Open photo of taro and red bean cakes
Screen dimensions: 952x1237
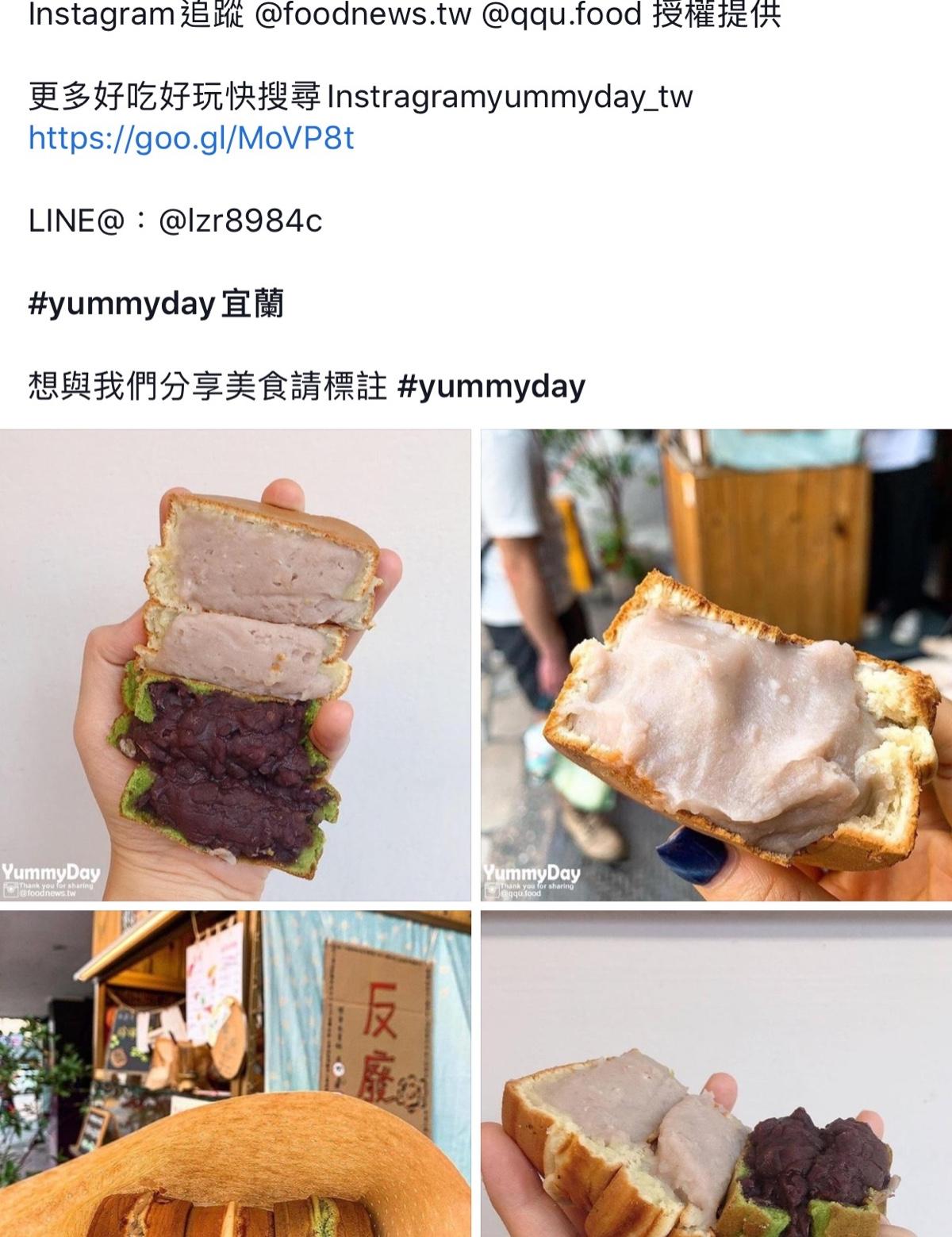click(x=235, y=665)
